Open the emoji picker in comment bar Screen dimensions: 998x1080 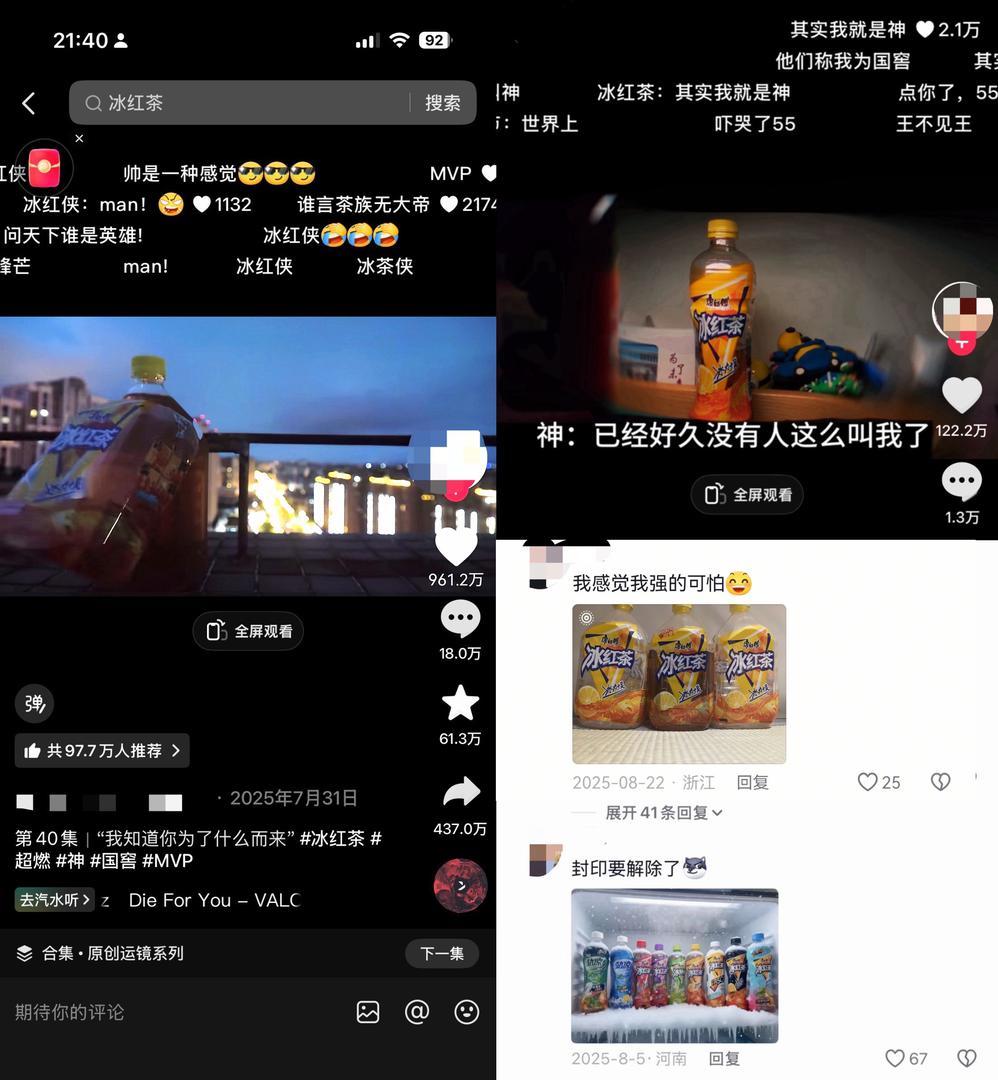466,1012
